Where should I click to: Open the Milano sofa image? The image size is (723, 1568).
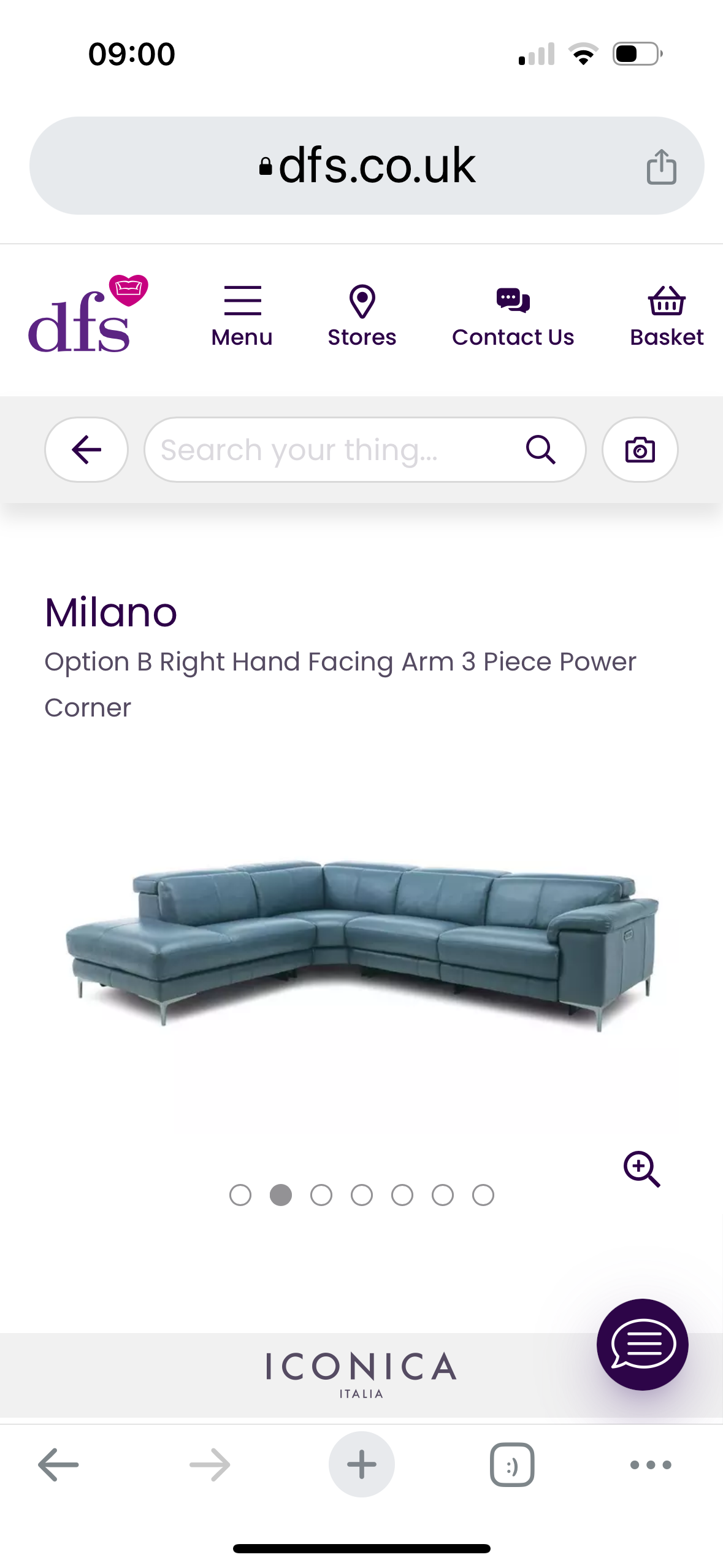(x=362, y=945)
